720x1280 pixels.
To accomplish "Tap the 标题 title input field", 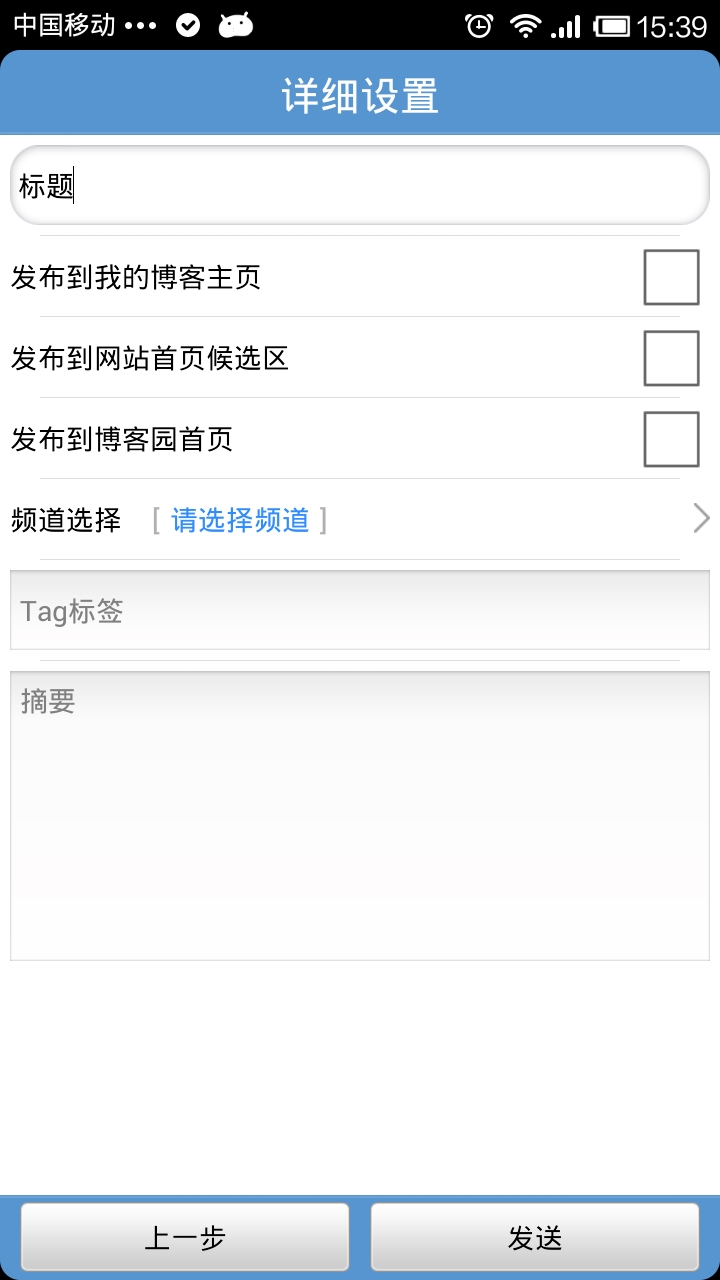I will coord(360,185).
